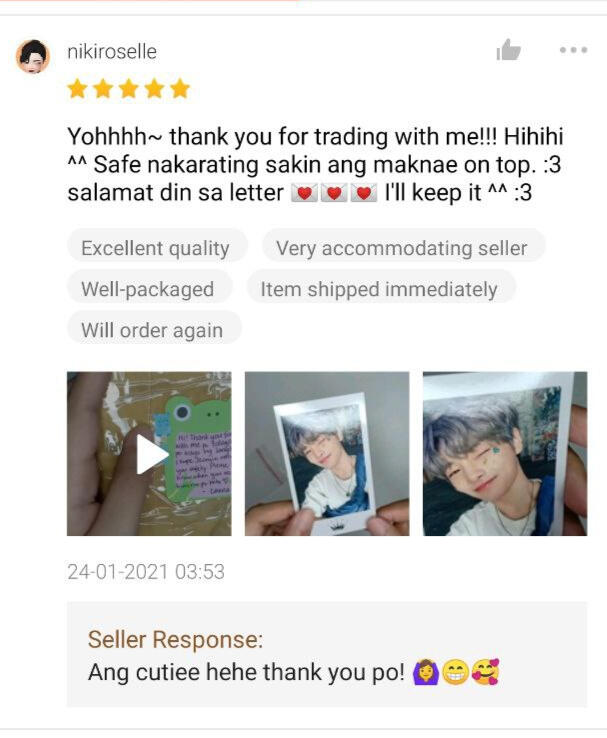Open nikiroselle's profile picture
This screenshot has height=738, width=607.
[33, 55]
